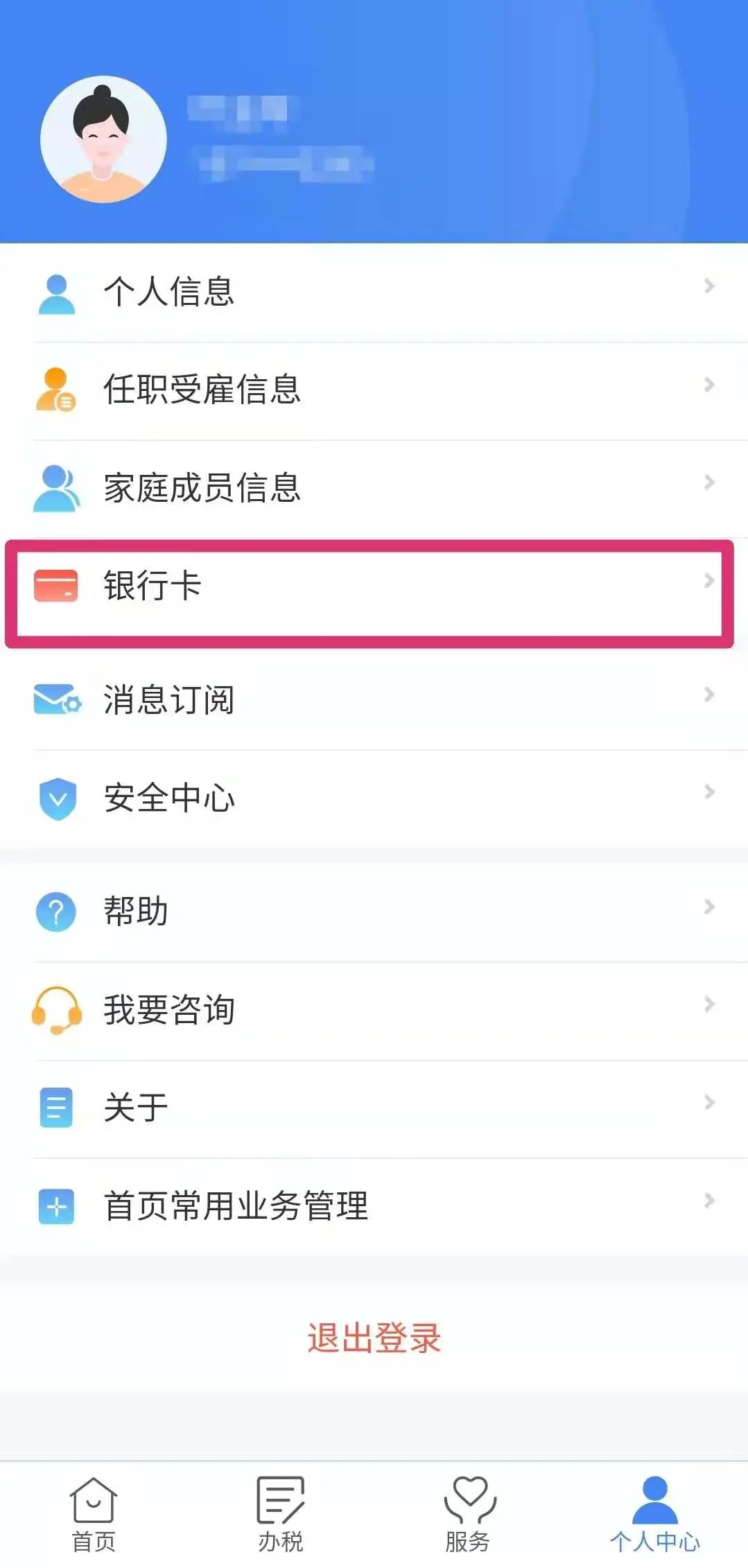Tap the profile avatar picture
This screenshot has width=748, height=1568.
click(x=103, y=139)
